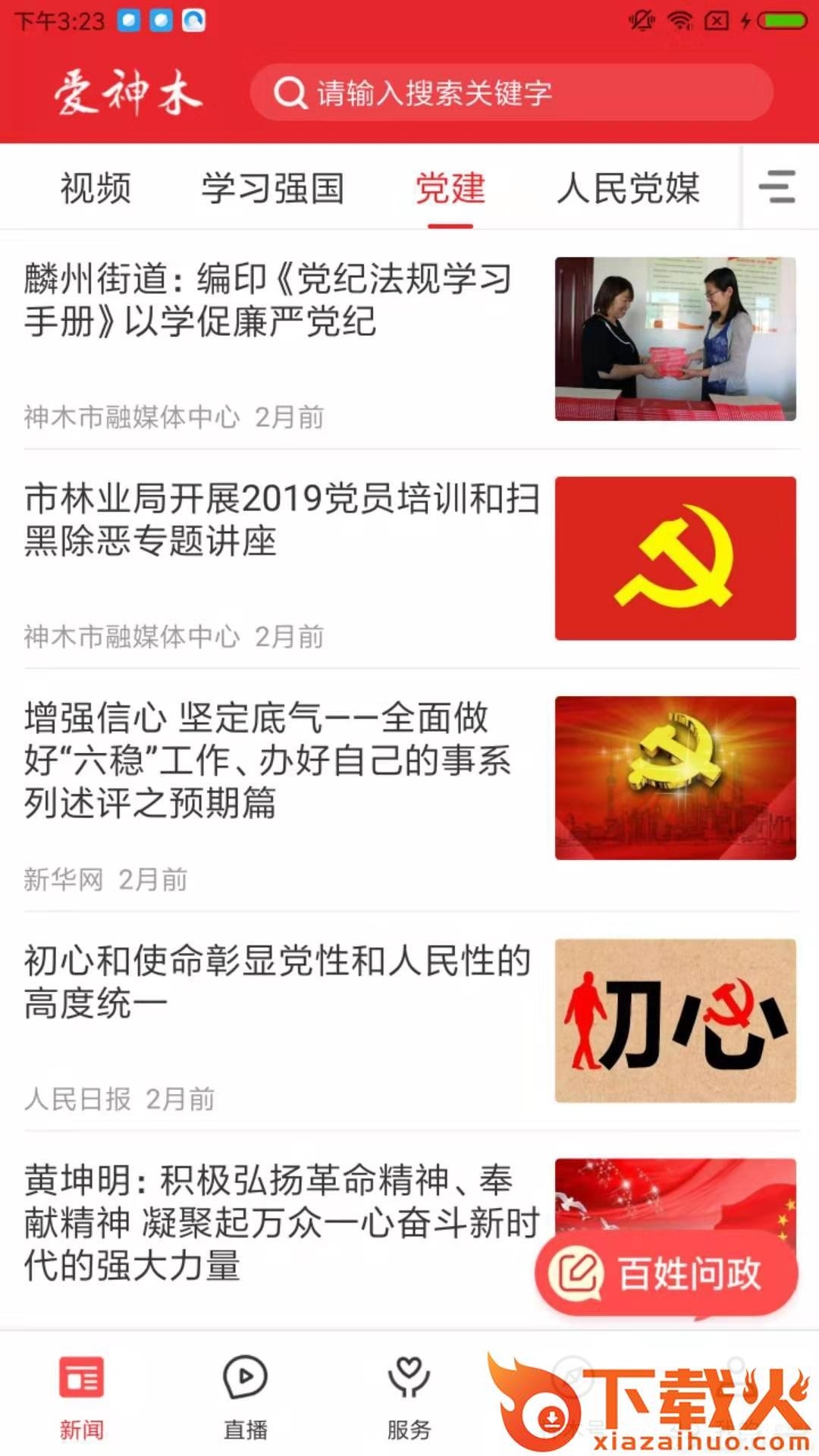Switch to the 人民党媒 tab
This screenshot has width=819, height=1456.
[628, 188]
